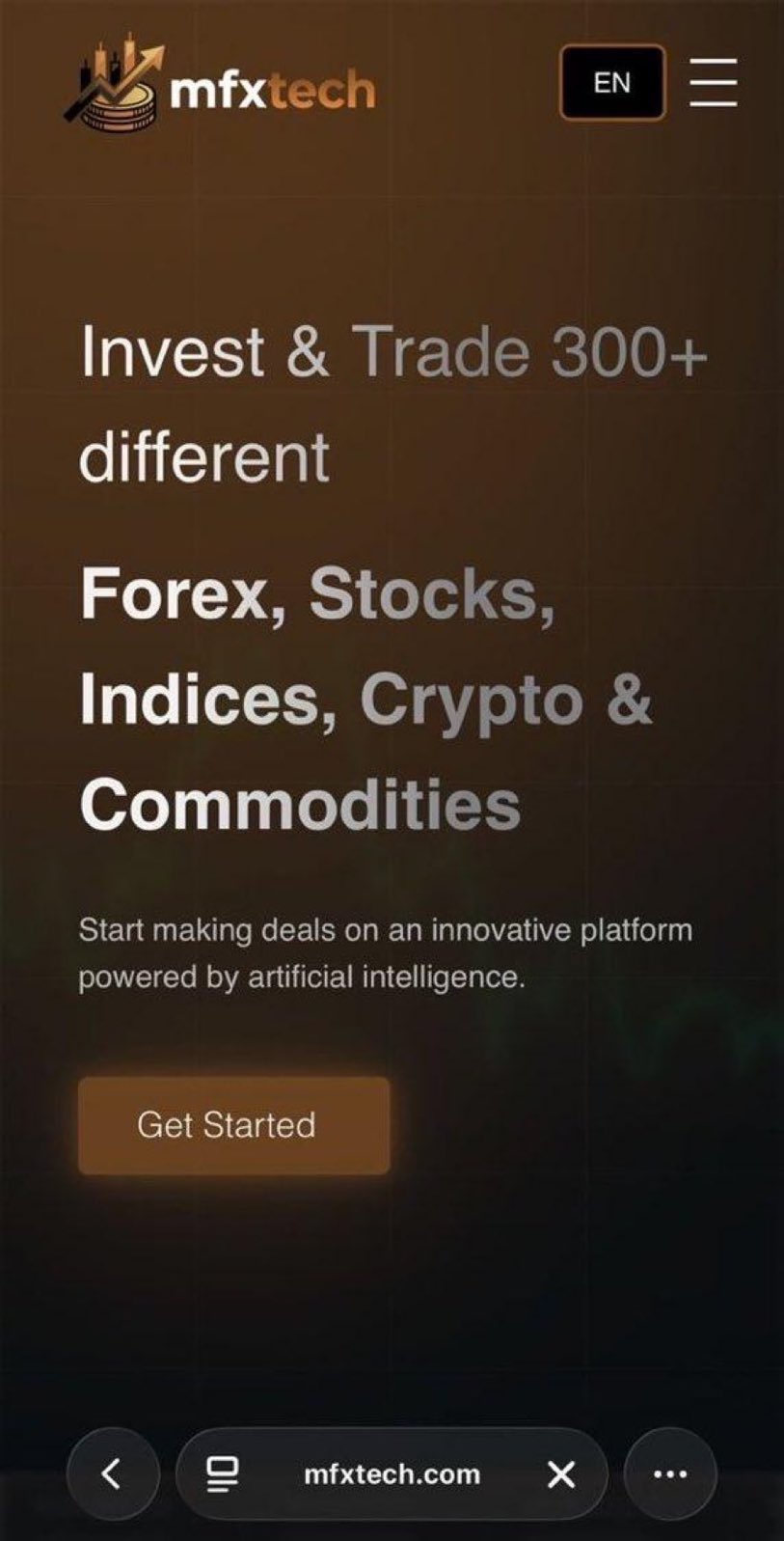Open the EN language selector
784x1541 pixels.
[x=612, y=83]
